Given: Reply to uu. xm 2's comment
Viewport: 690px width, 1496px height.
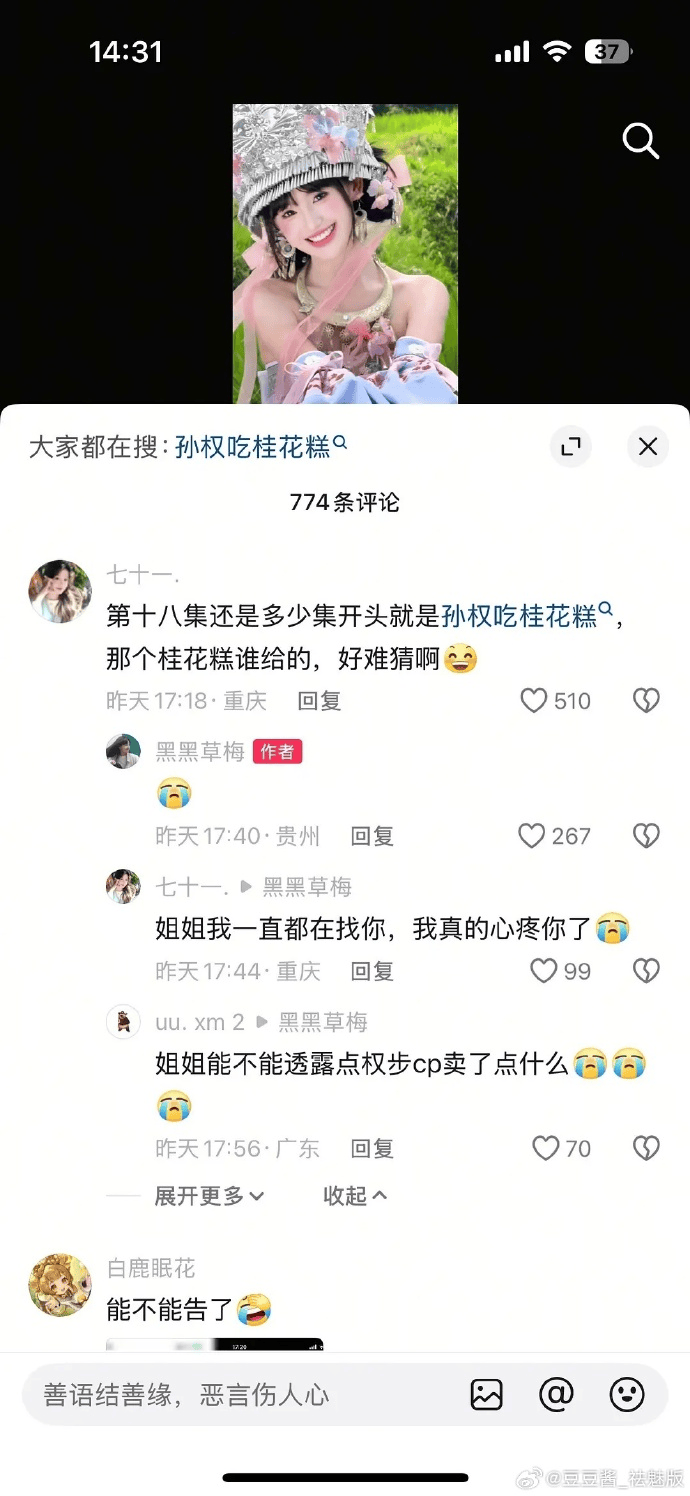Looking at the screenshot, I should tap(372, 1148).
